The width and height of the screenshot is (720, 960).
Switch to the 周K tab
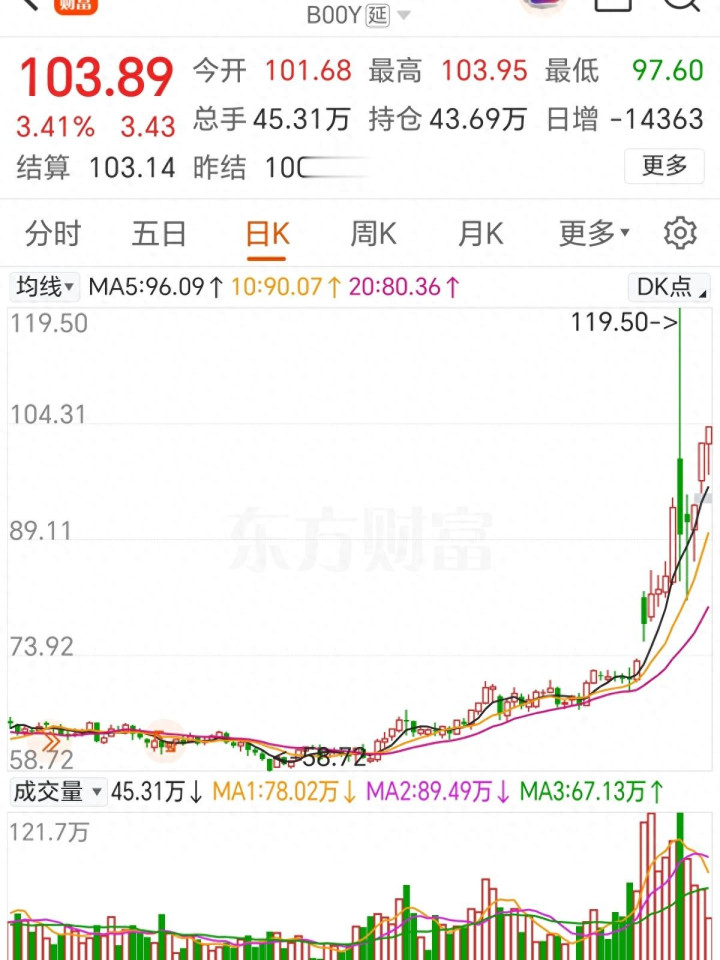pos(373,234)
